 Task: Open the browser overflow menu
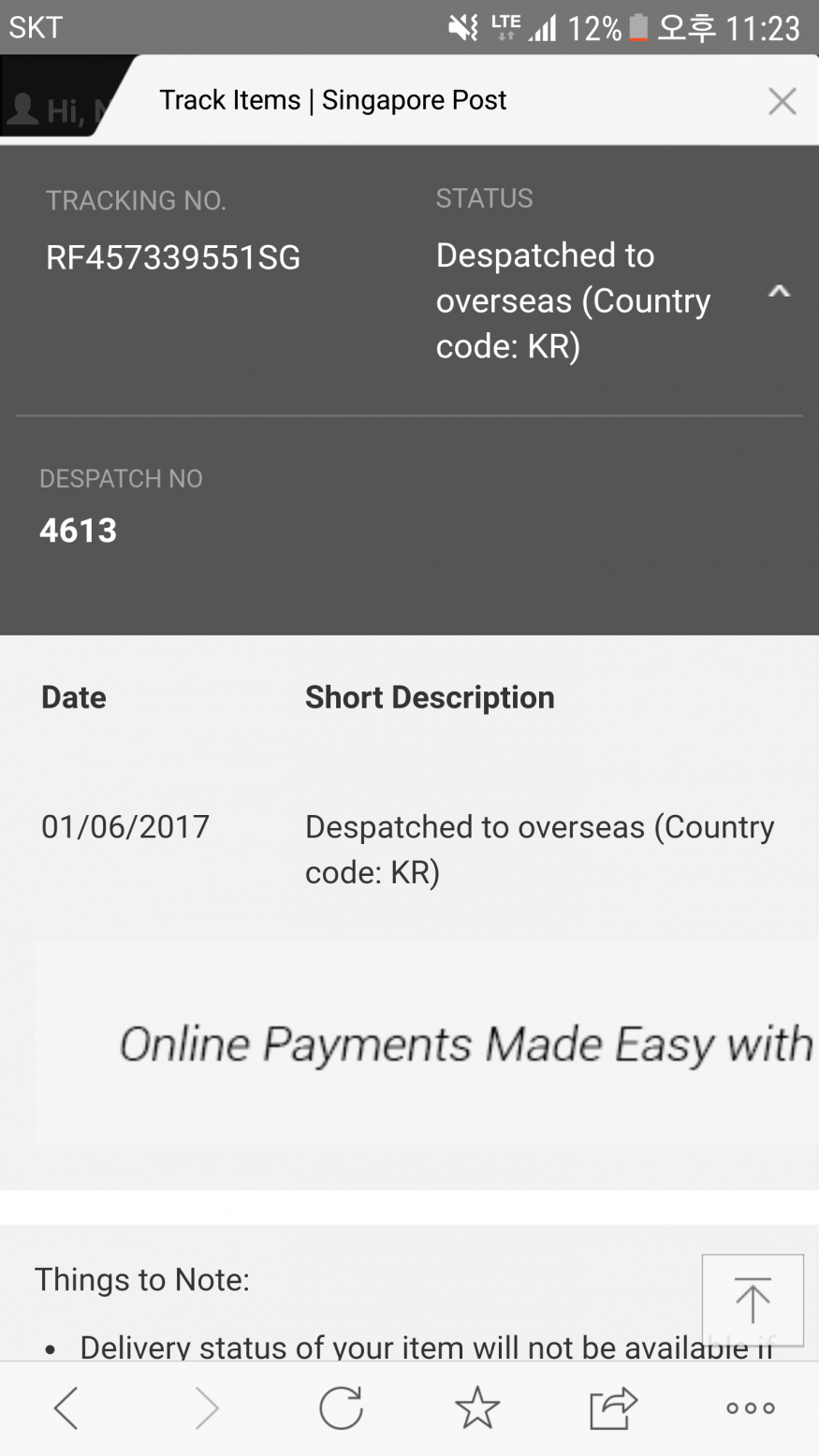(751, 1407)
